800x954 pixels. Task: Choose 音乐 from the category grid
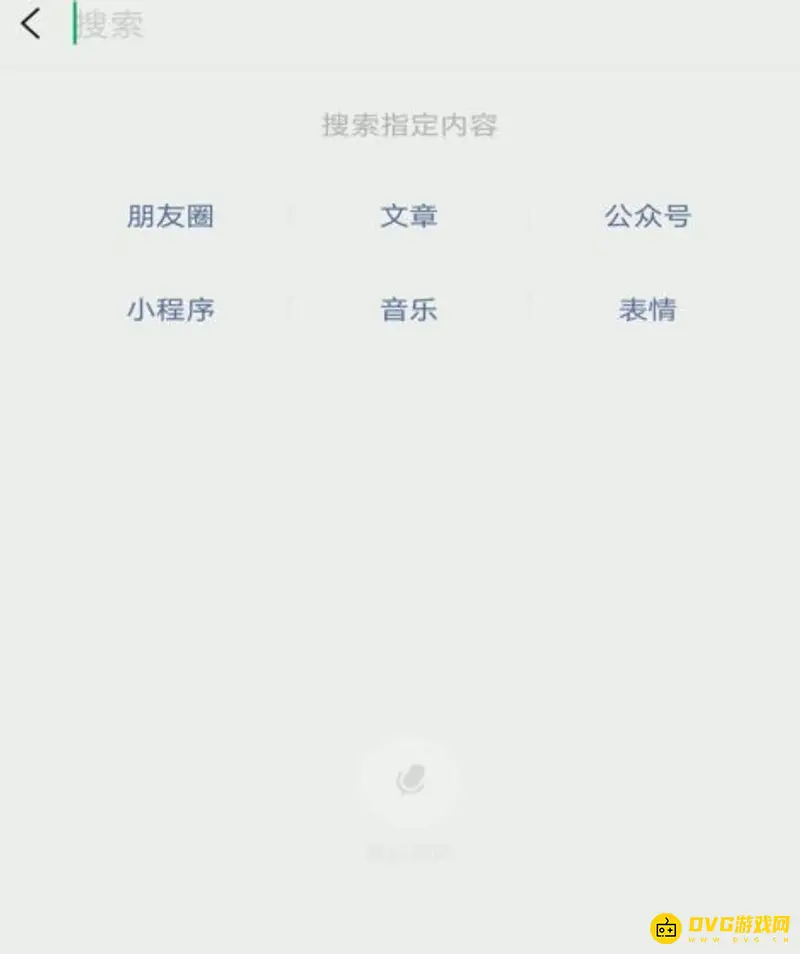(408, 309)
